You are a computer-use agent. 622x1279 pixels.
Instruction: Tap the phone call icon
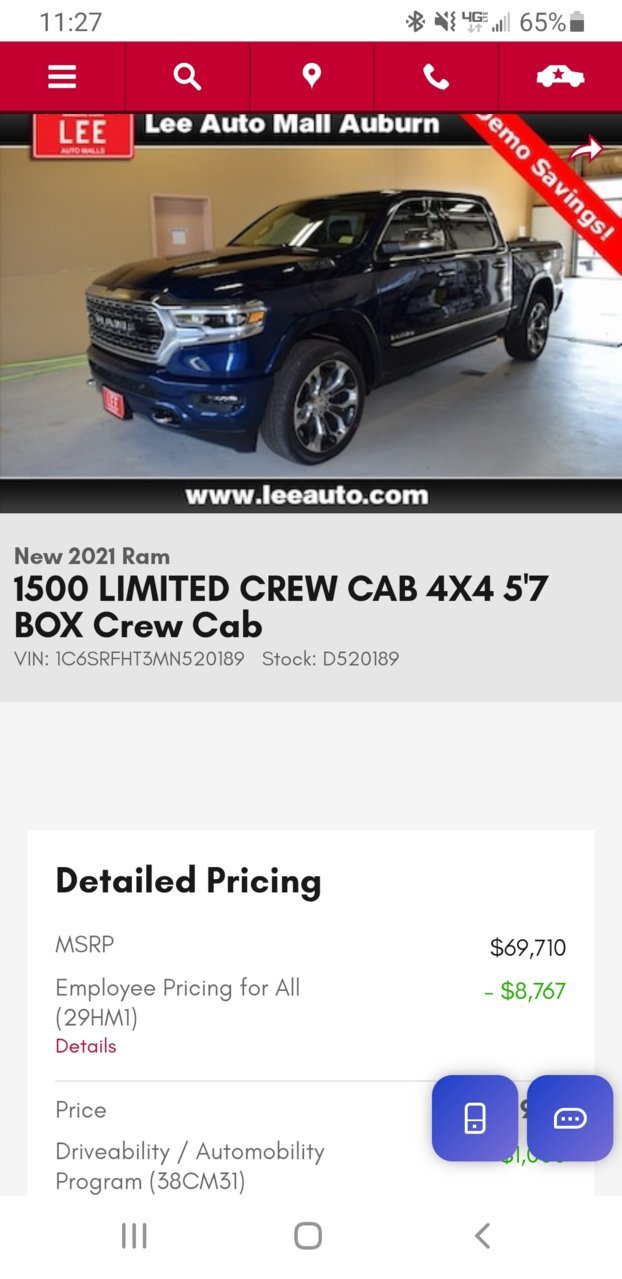[436, 76]
